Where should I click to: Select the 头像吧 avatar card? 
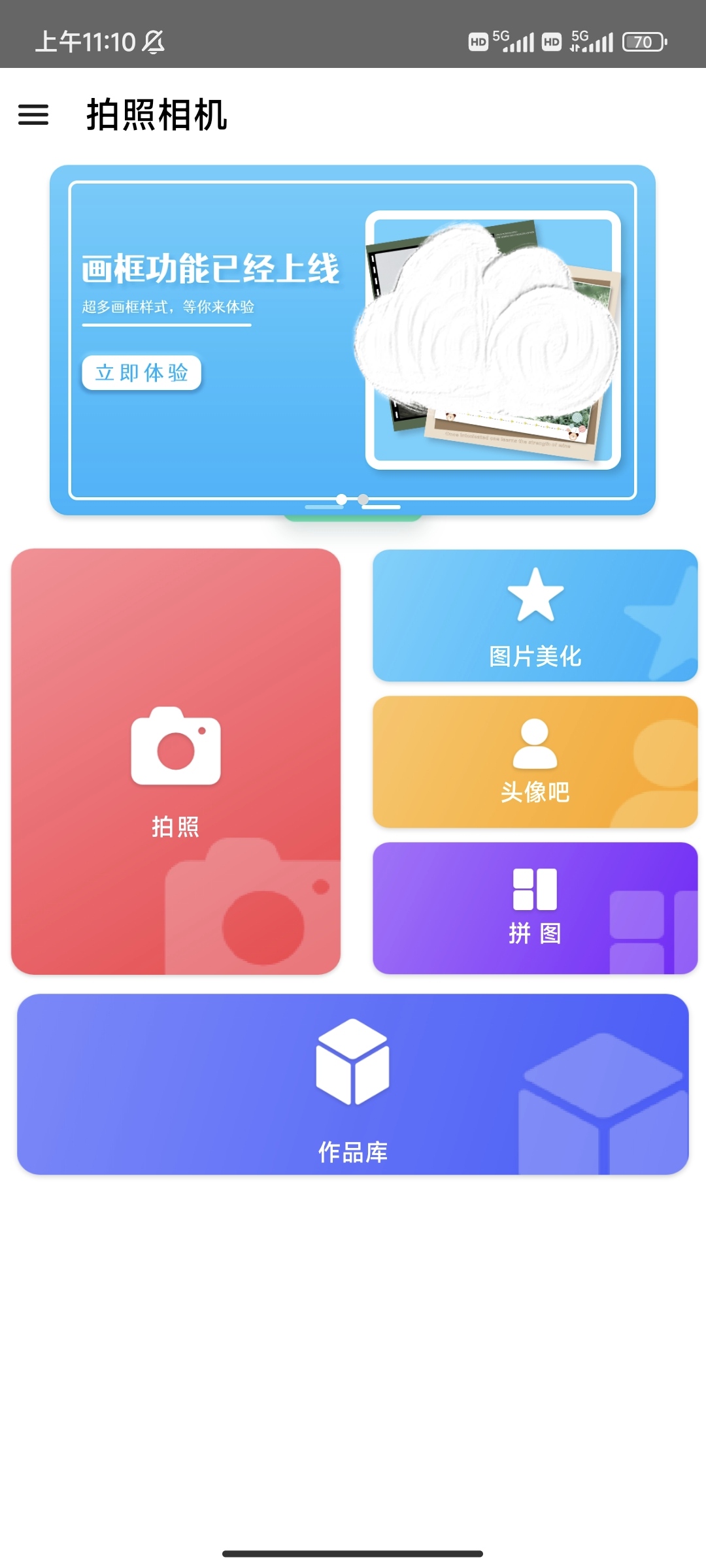535,762
